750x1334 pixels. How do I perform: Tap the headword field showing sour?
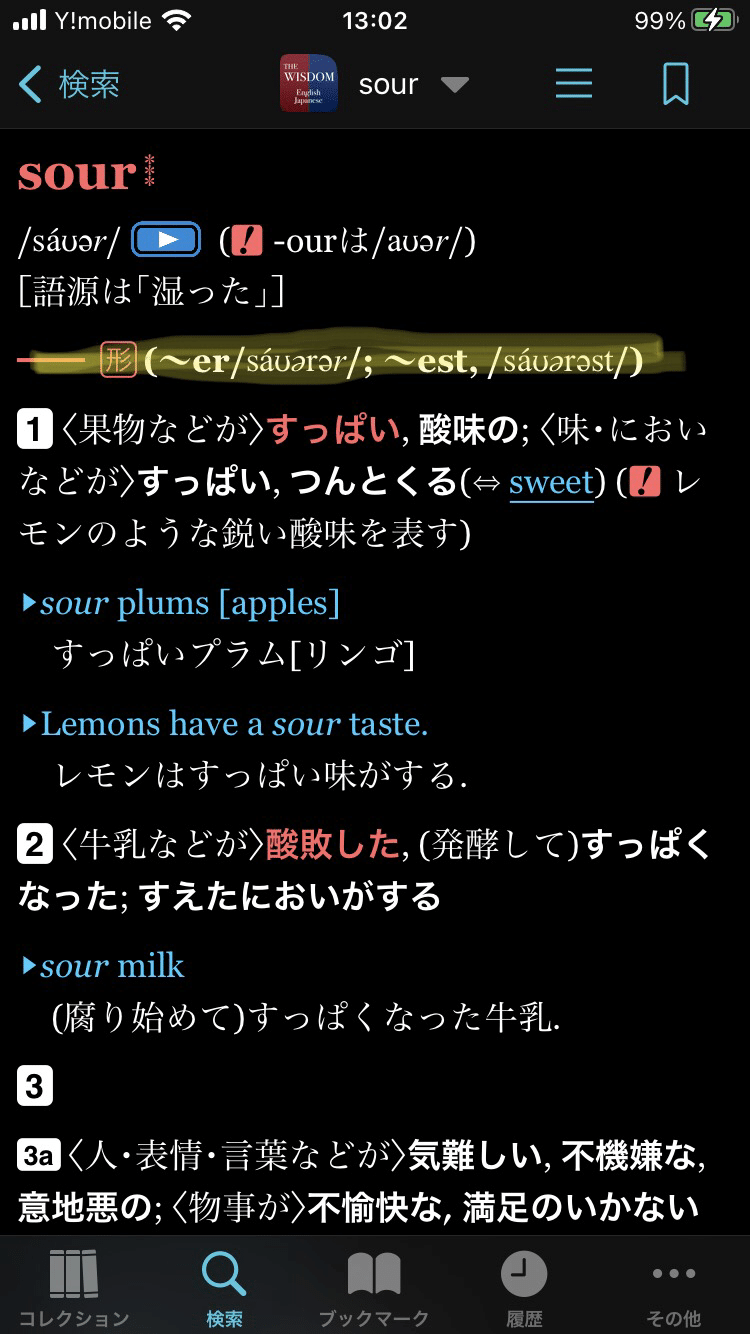[388, 84]
